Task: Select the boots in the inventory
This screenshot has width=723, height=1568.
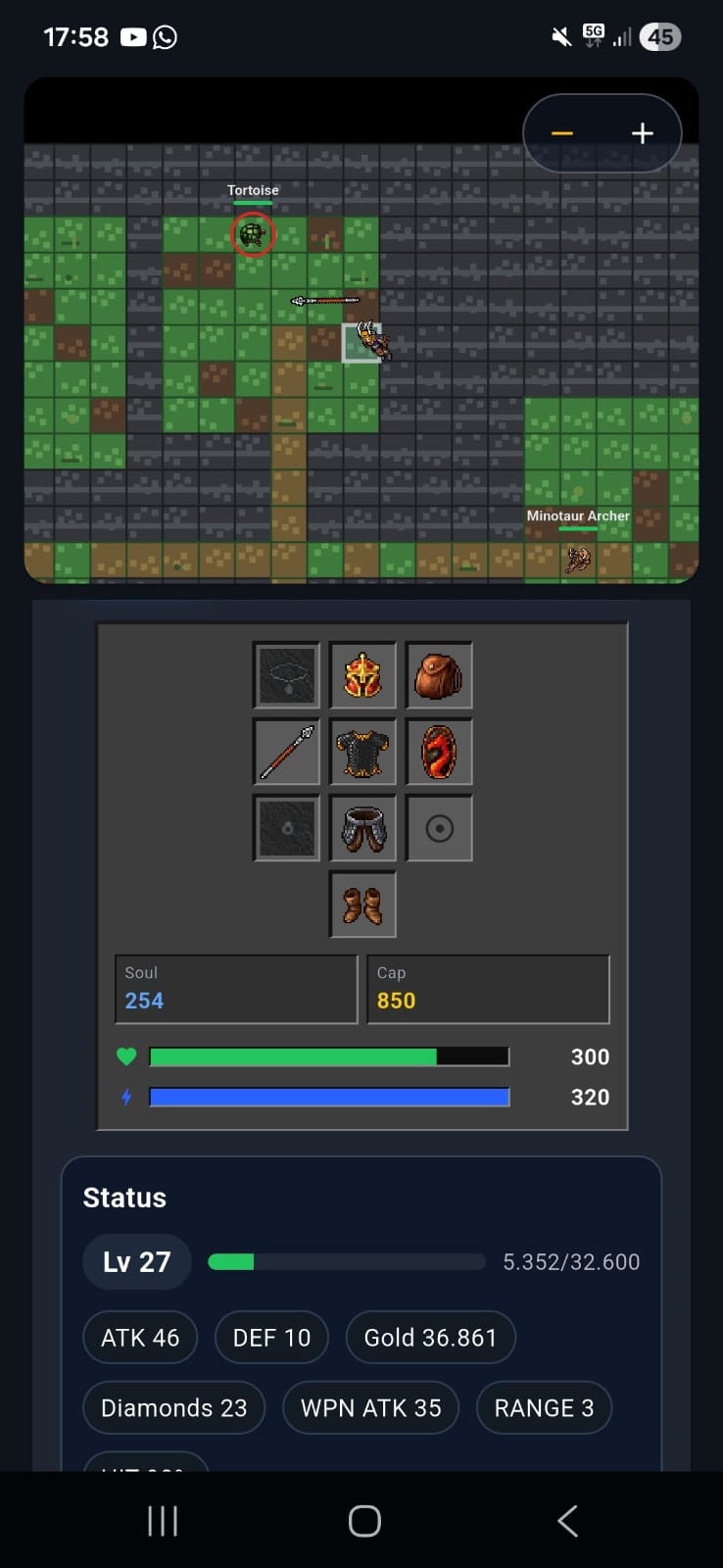Action: click(362, 904)
